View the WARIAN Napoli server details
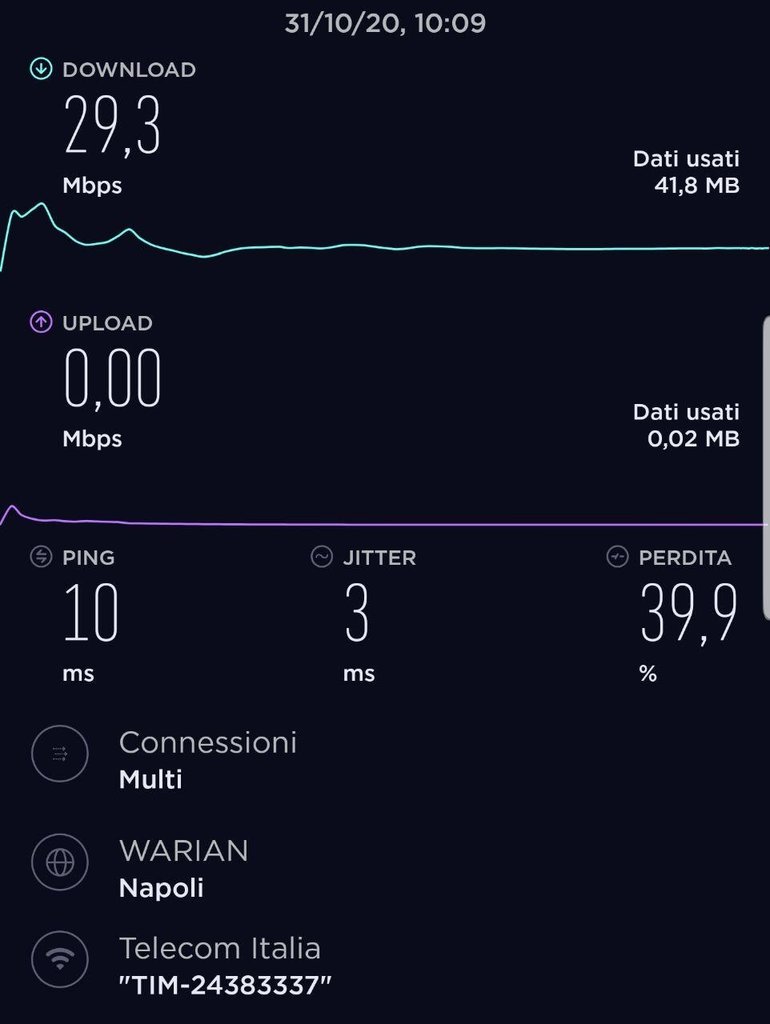The image size is (770, 1024). (183, 867)
